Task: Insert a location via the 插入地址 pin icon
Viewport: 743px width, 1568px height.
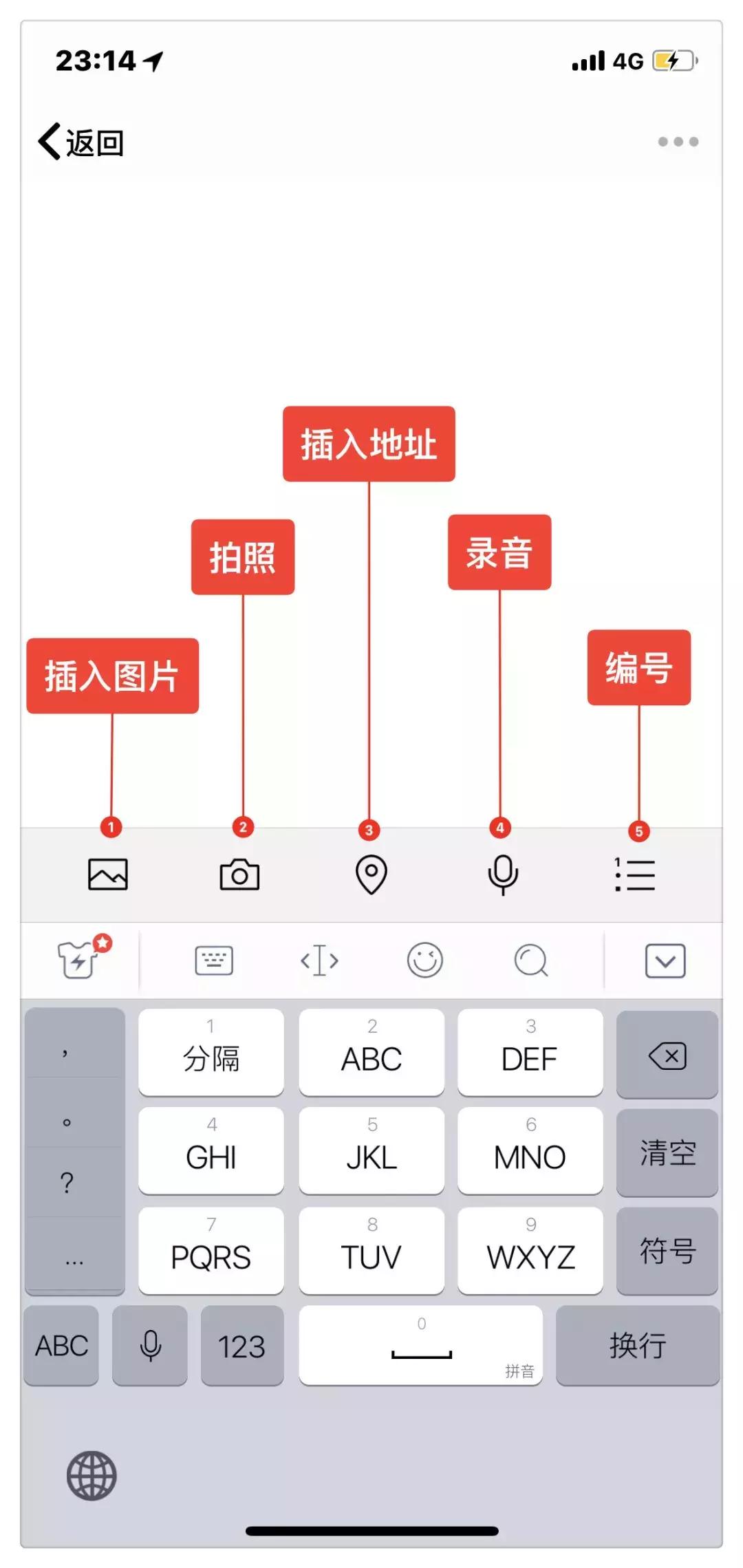Action: point(371,874)
